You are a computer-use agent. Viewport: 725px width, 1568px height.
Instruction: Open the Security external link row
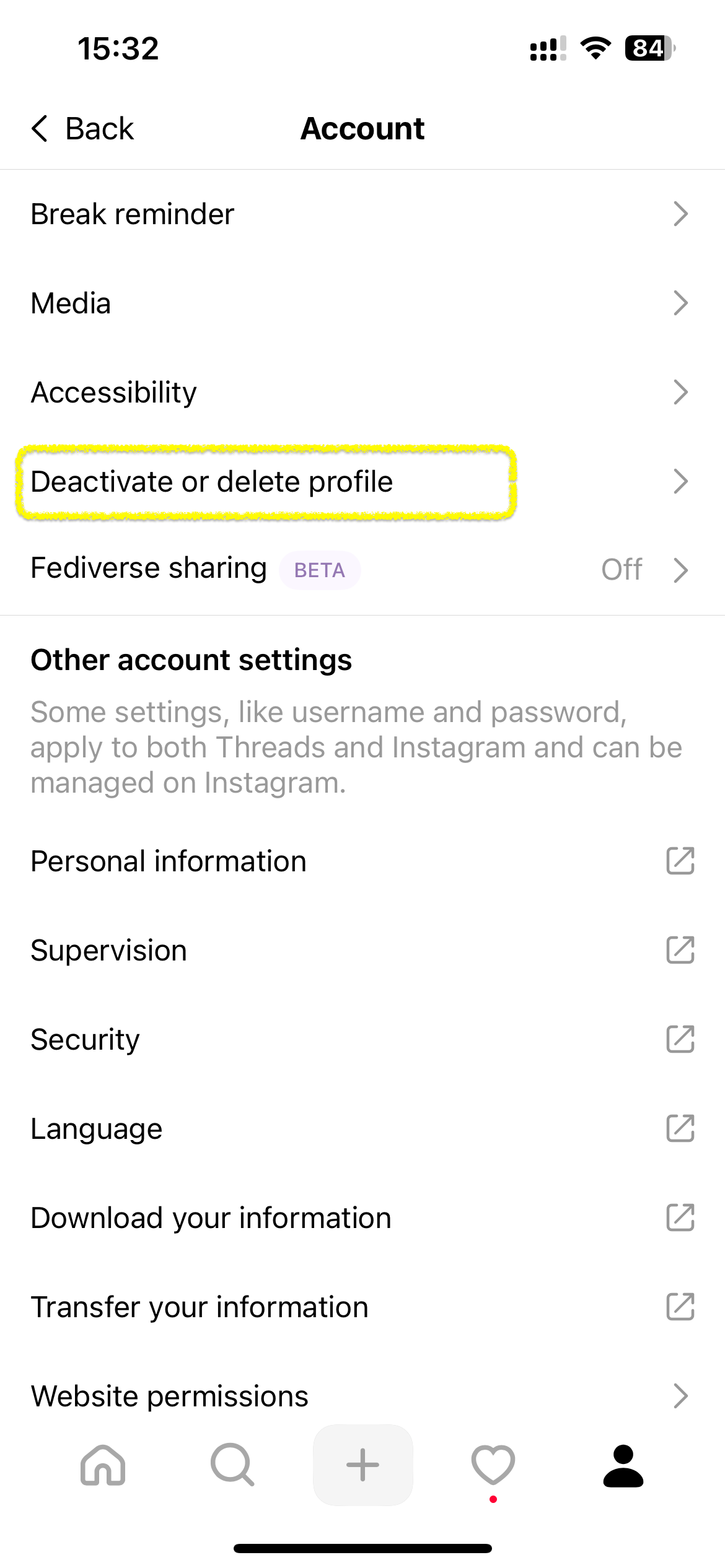tap(362, 1040)
